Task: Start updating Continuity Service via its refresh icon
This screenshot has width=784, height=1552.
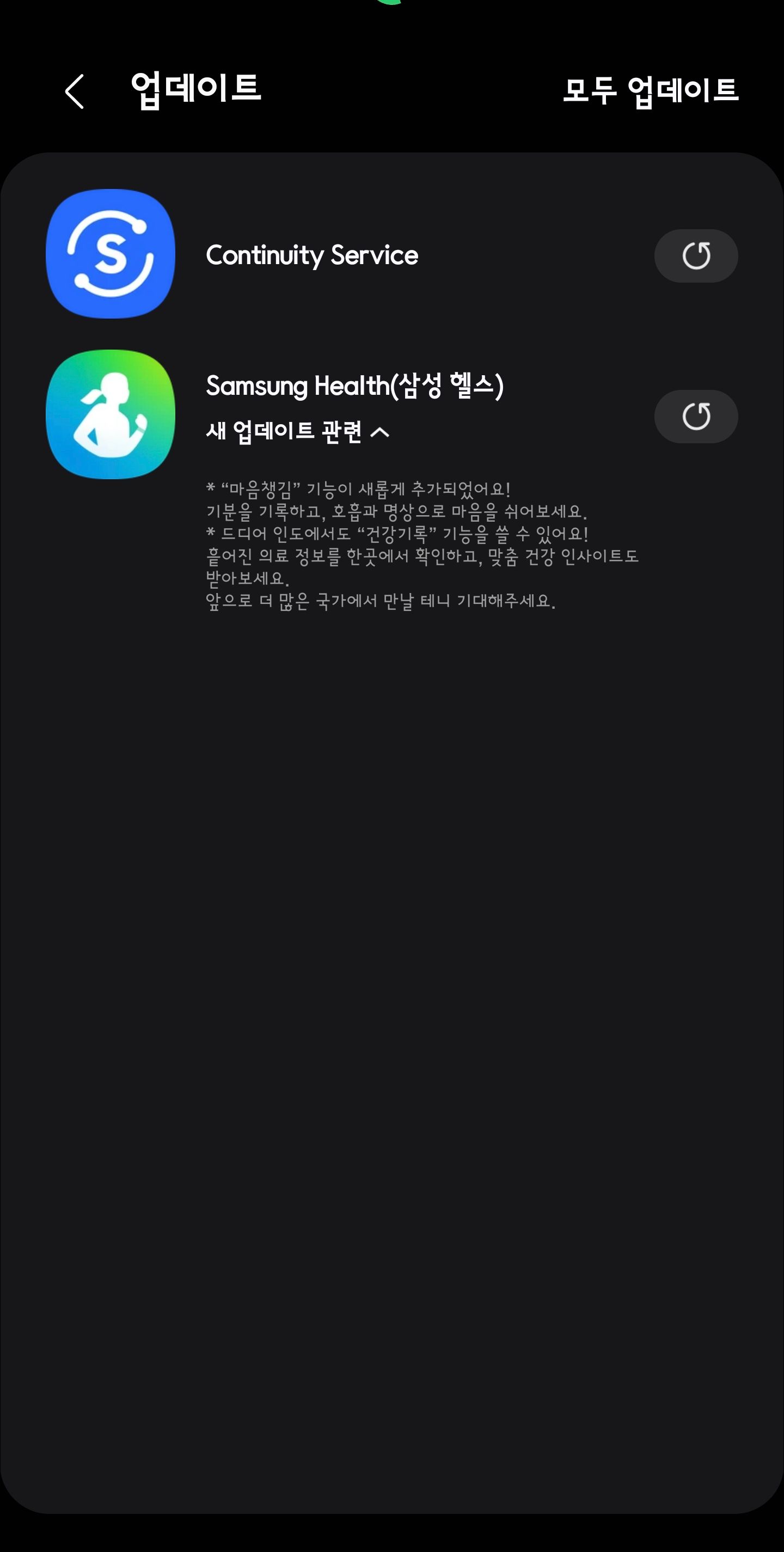Action: [x=695, y=255]
